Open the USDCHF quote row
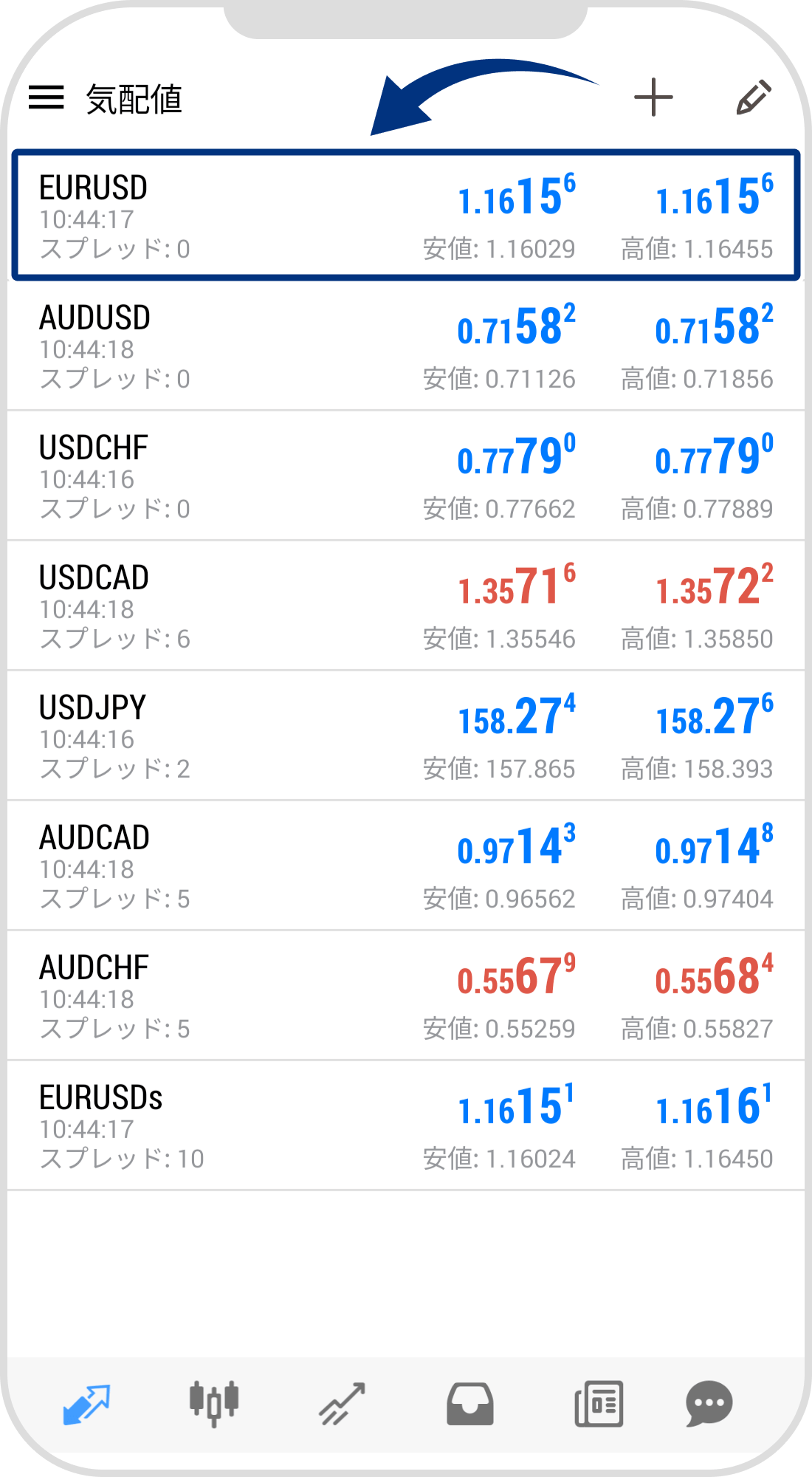The width and height of the screenshot is (812, 1477). point(406,476)
